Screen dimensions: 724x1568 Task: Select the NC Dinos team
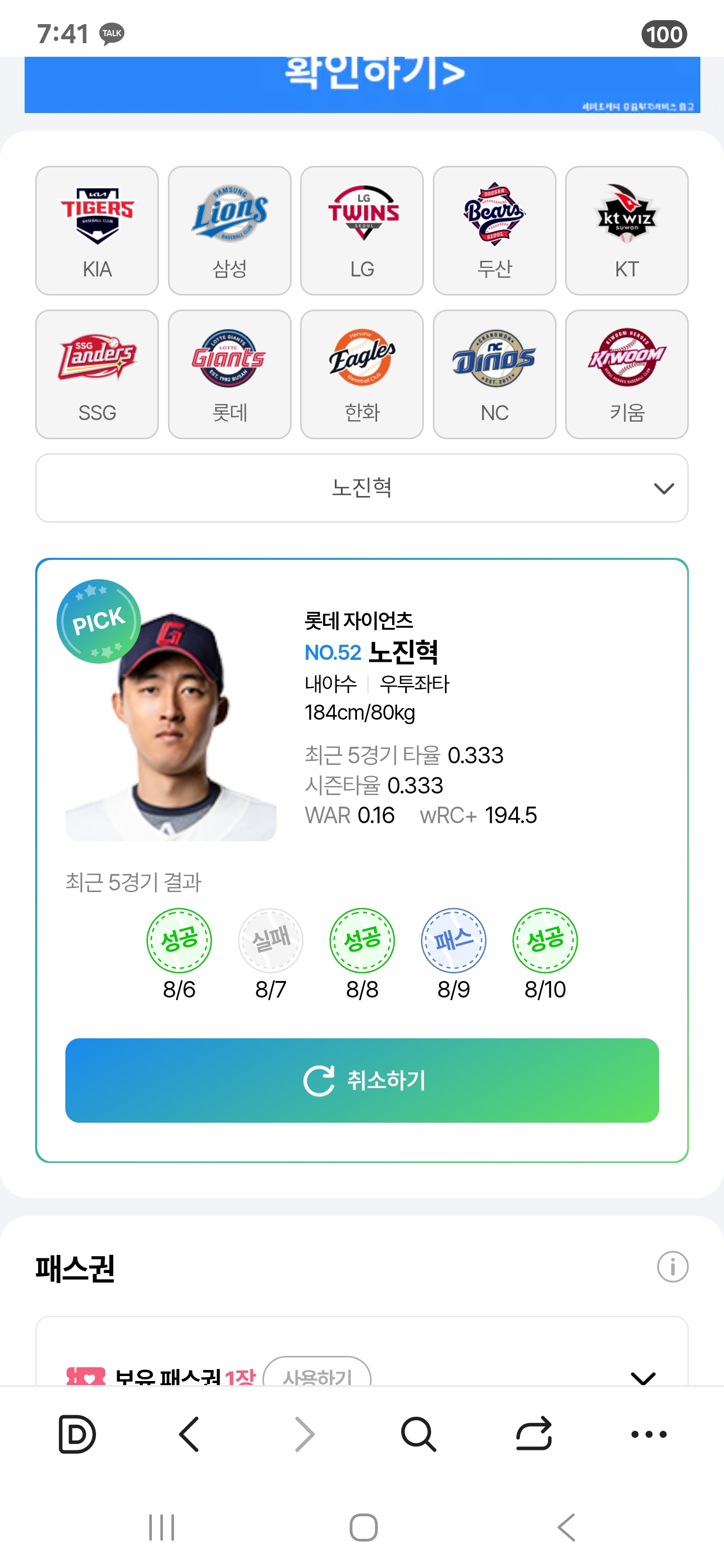(494, 374)
